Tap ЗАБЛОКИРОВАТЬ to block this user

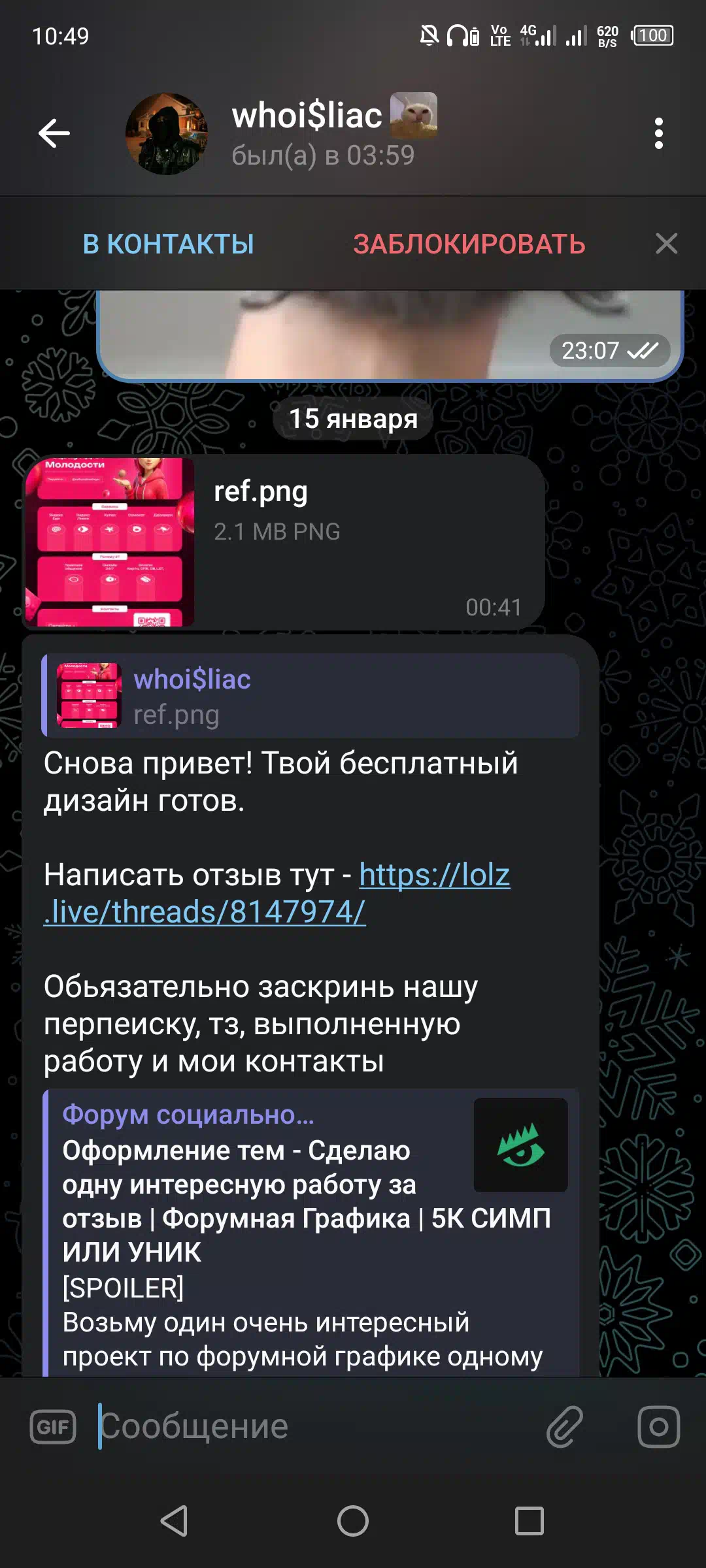pyautogui.click(x=469, y=244)
